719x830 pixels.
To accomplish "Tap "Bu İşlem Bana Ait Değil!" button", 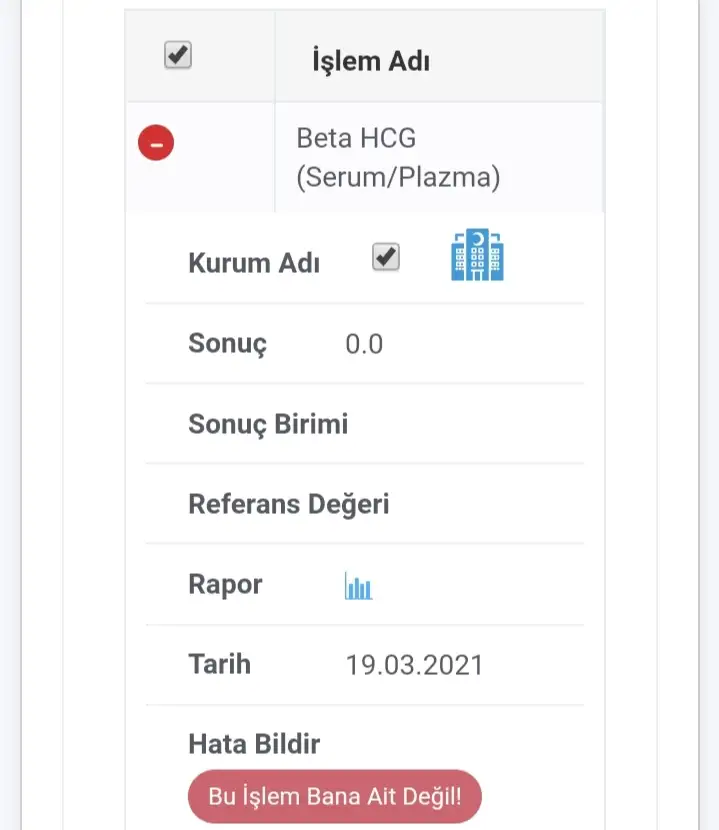I will pyautogui.click(x=335, y=797).
